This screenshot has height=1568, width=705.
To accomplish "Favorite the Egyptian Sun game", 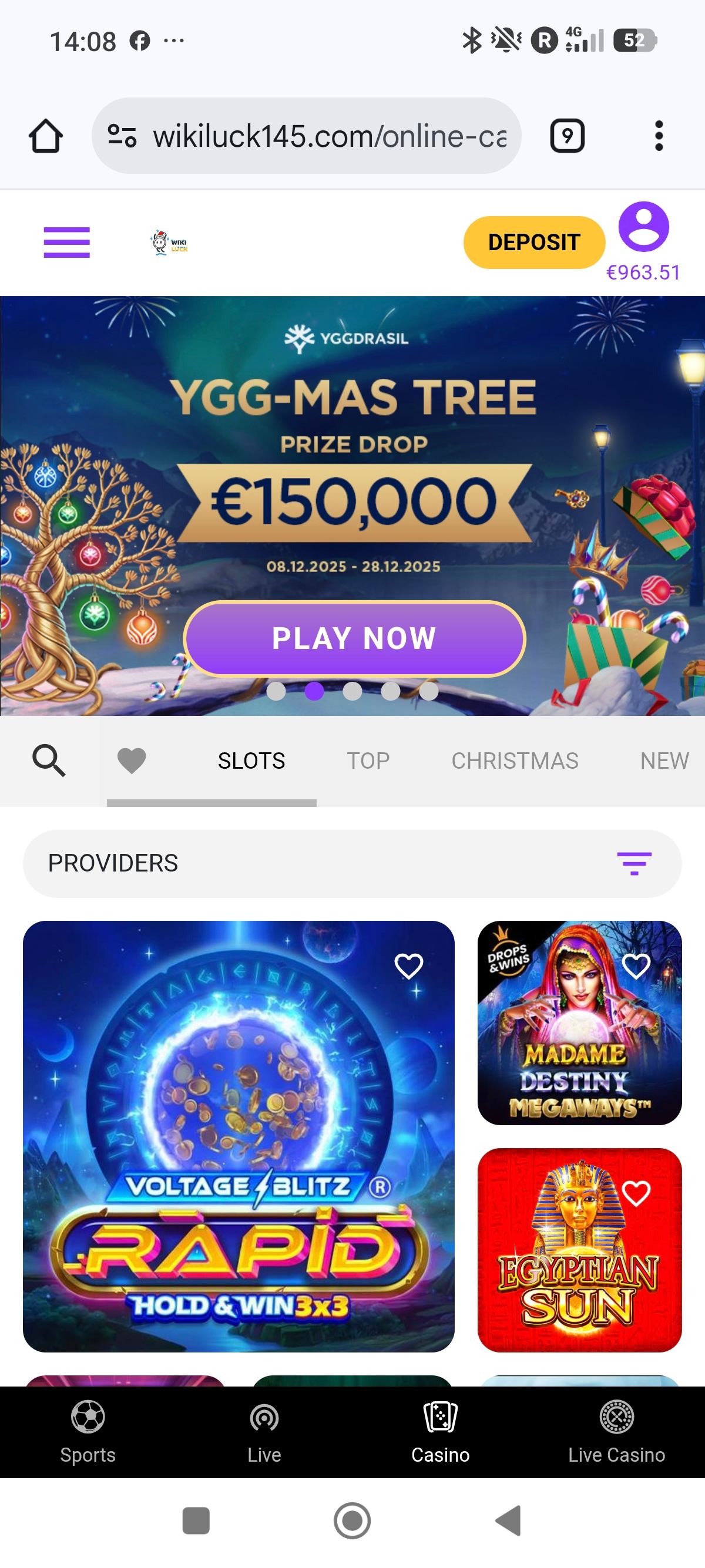I will (636, 1193).
